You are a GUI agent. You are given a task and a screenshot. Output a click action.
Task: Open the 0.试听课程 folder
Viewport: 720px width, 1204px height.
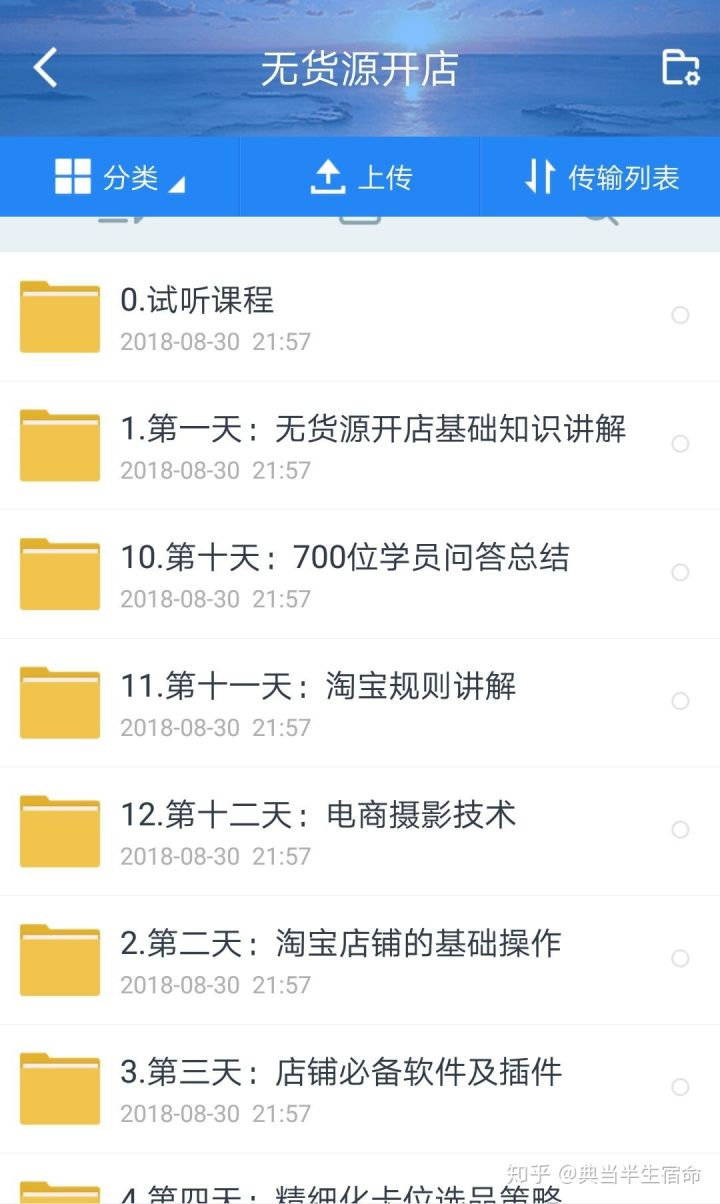click(300, 316)
